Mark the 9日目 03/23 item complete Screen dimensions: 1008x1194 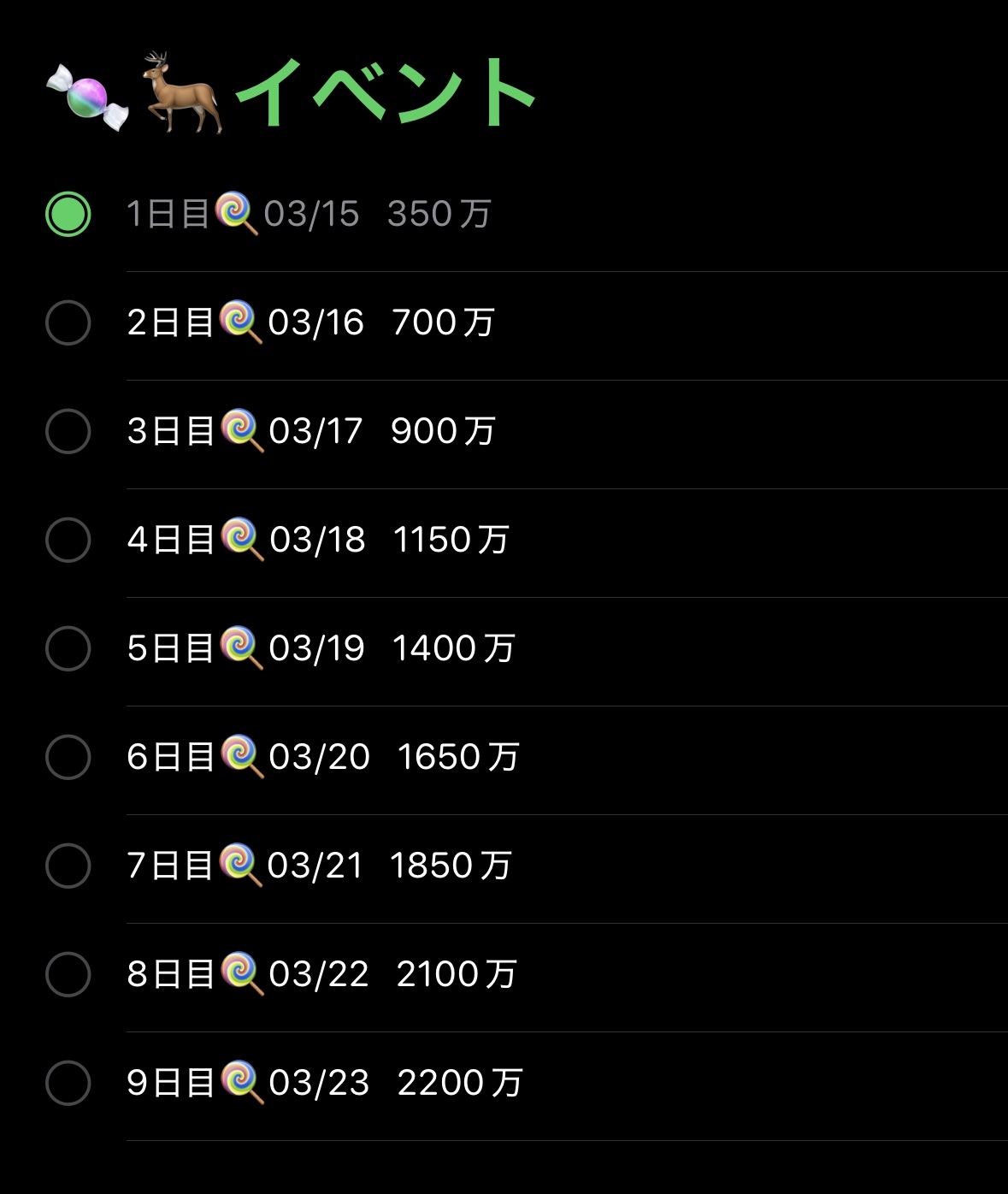[68, 1083]
